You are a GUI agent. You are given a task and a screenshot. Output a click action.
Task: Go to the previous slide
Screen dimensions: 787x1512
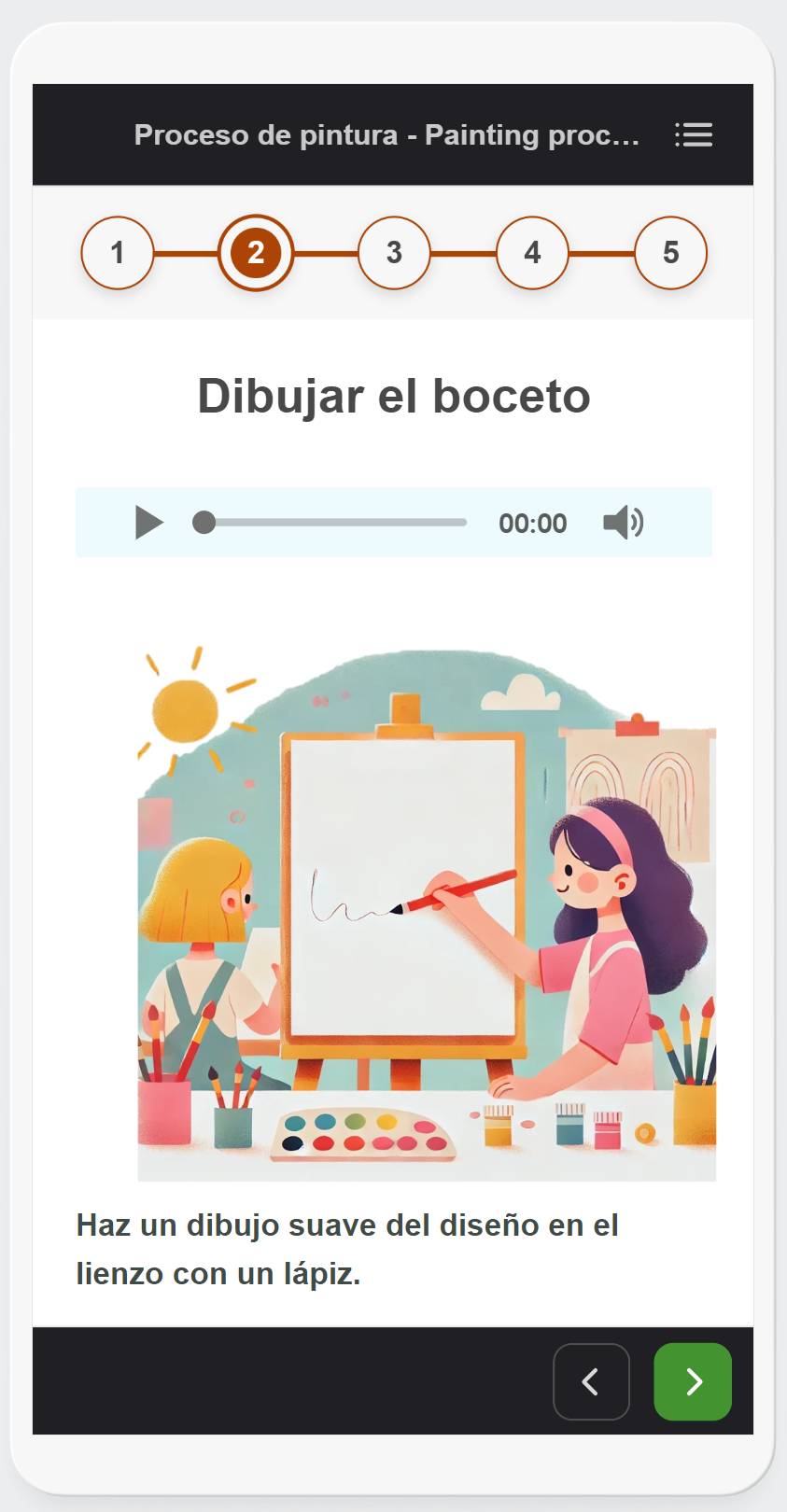click(x=591, y=1381)
